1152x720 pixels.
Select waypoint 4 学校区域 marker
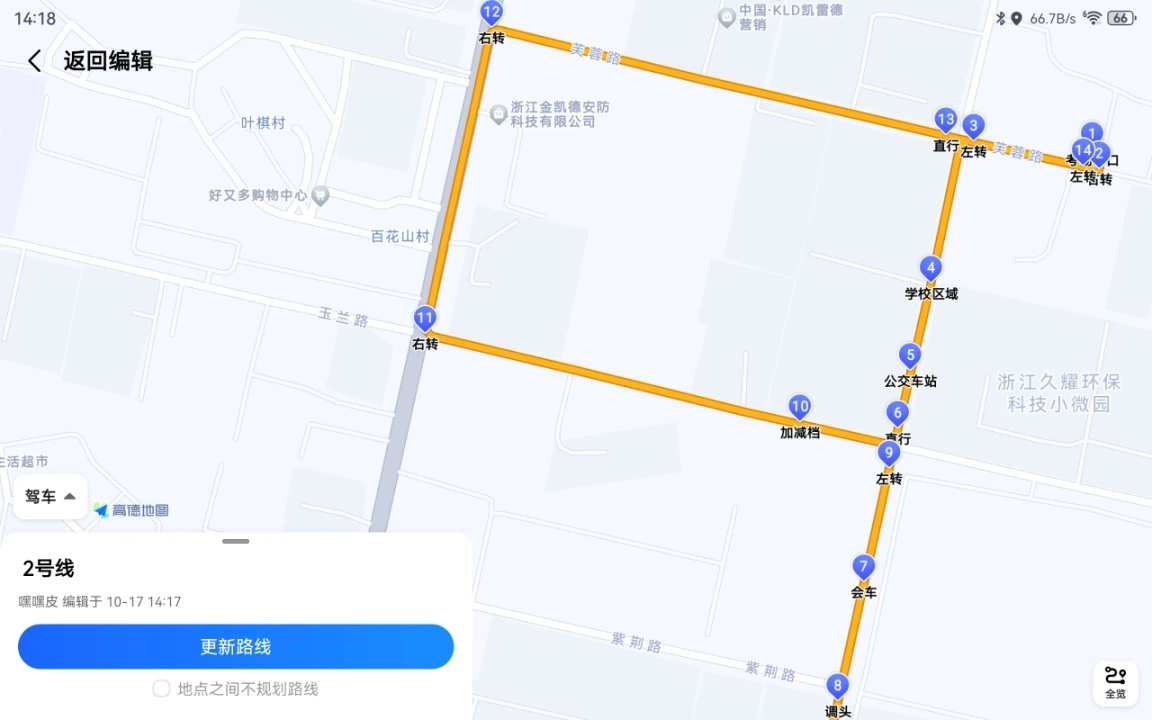coord(931,268)
